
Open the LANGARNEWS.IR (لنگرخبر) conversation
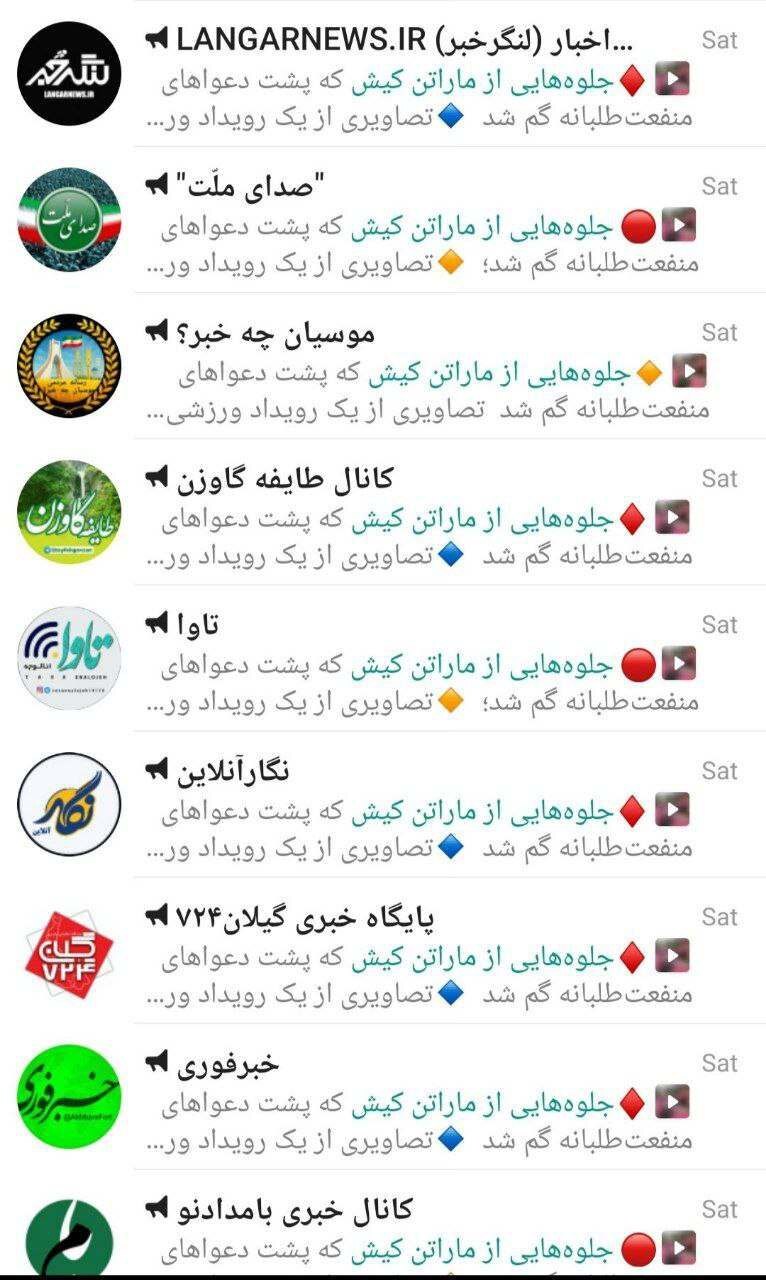pyautogui.click(x=400, y=75)
